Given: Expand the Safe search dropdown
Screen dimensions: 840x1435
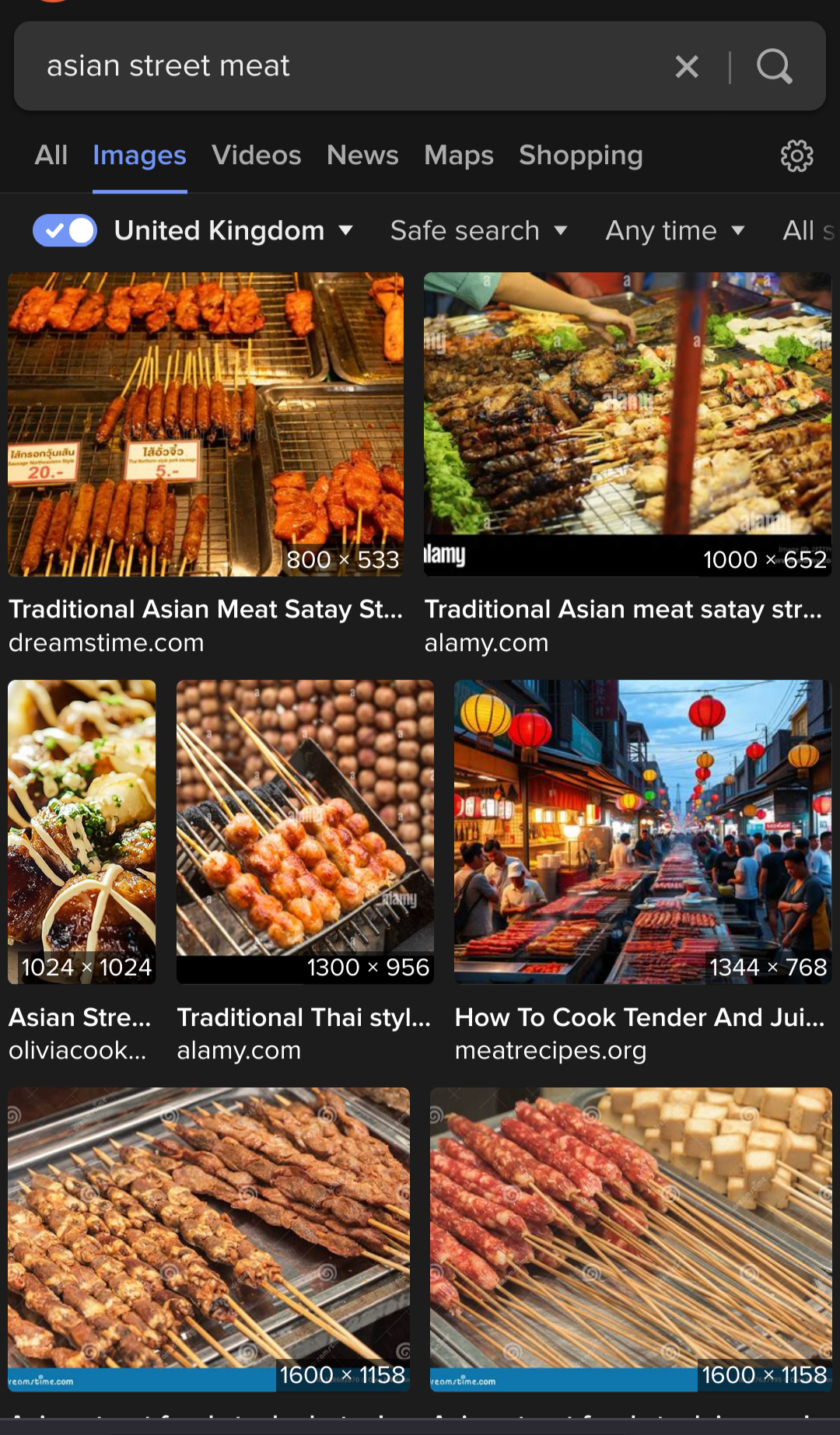Looking at the screenshot, I should (478, 231).
